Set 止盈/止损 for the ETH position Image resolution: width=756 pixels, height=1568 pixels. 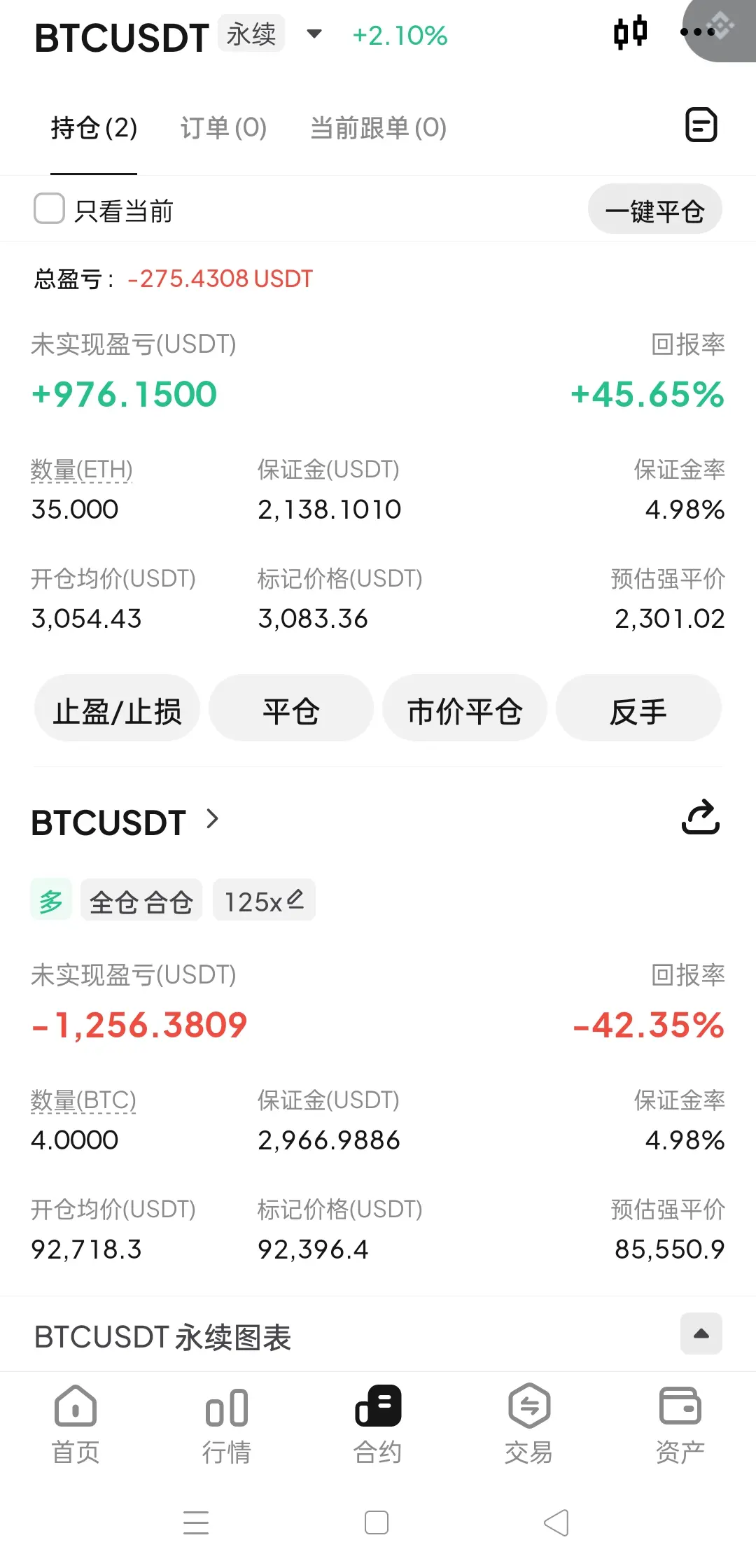(118, 710)
